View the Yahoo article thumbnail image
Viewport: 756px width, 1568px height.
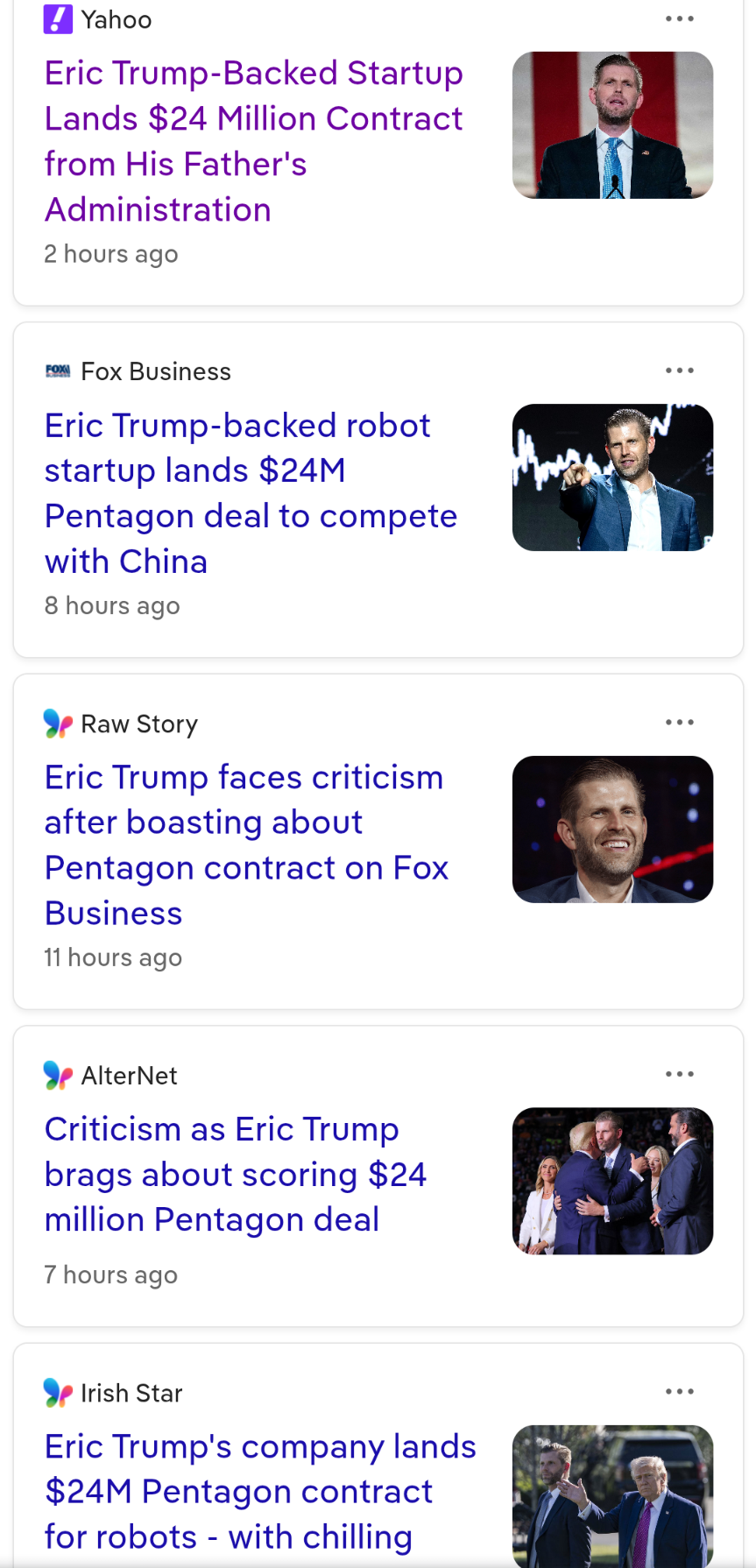pyautogui.click(x=612, y=125)
